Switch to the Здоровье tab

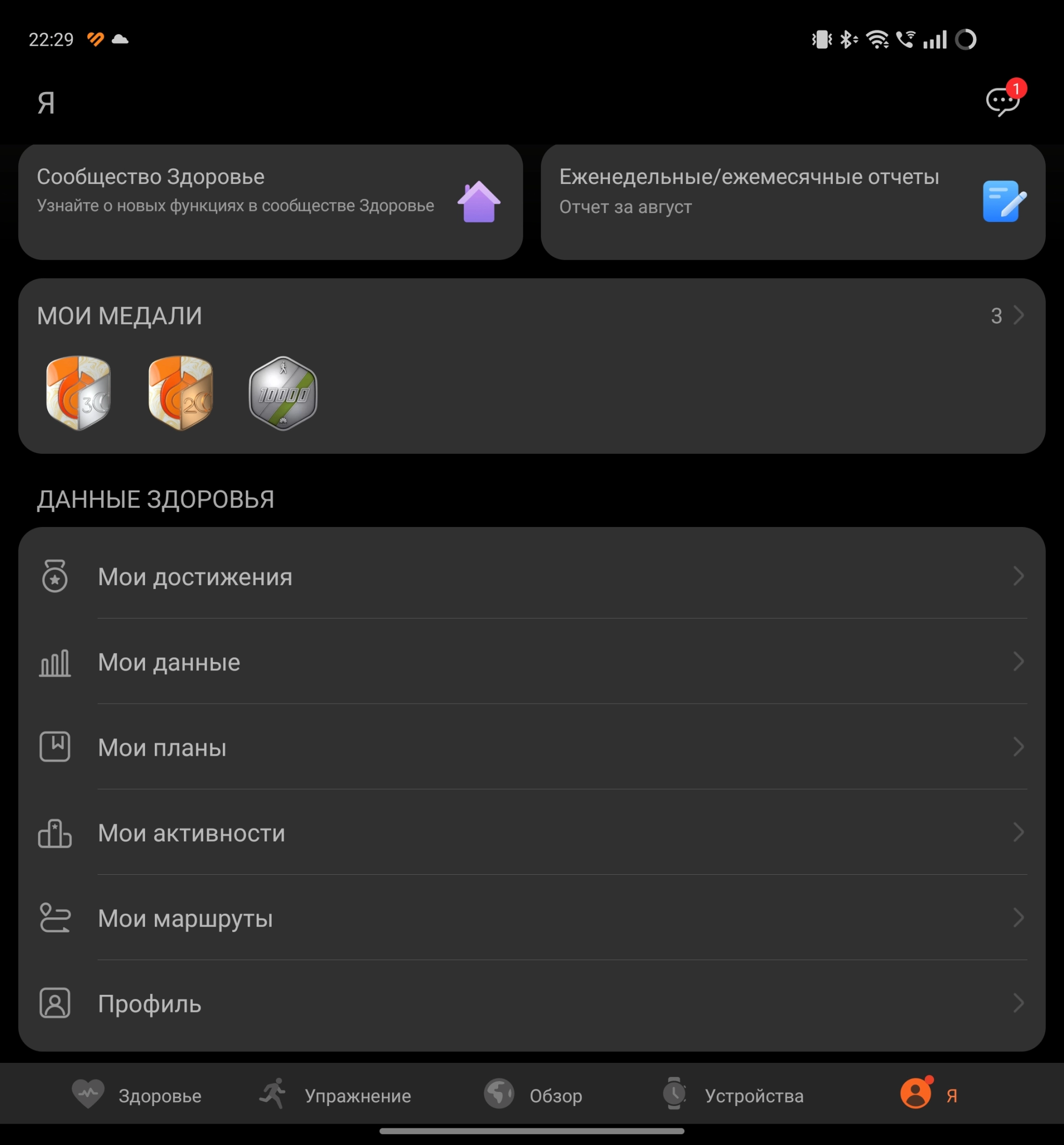pos(137,1095)
